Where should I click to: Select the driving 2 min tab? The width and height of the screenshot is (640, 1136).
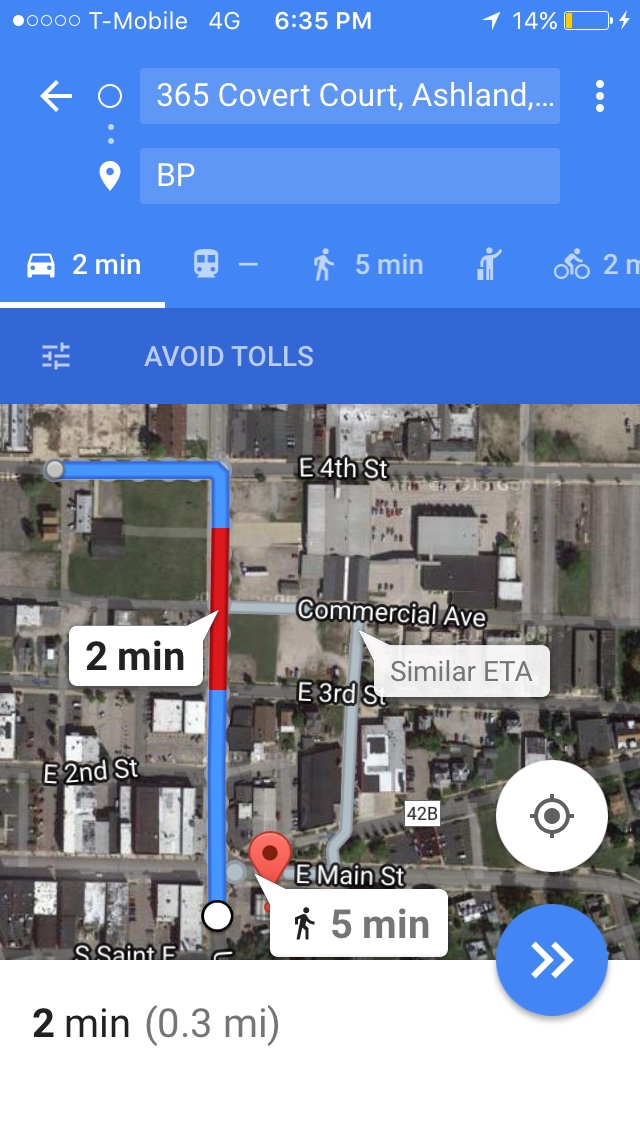click(x=83, y=265)
